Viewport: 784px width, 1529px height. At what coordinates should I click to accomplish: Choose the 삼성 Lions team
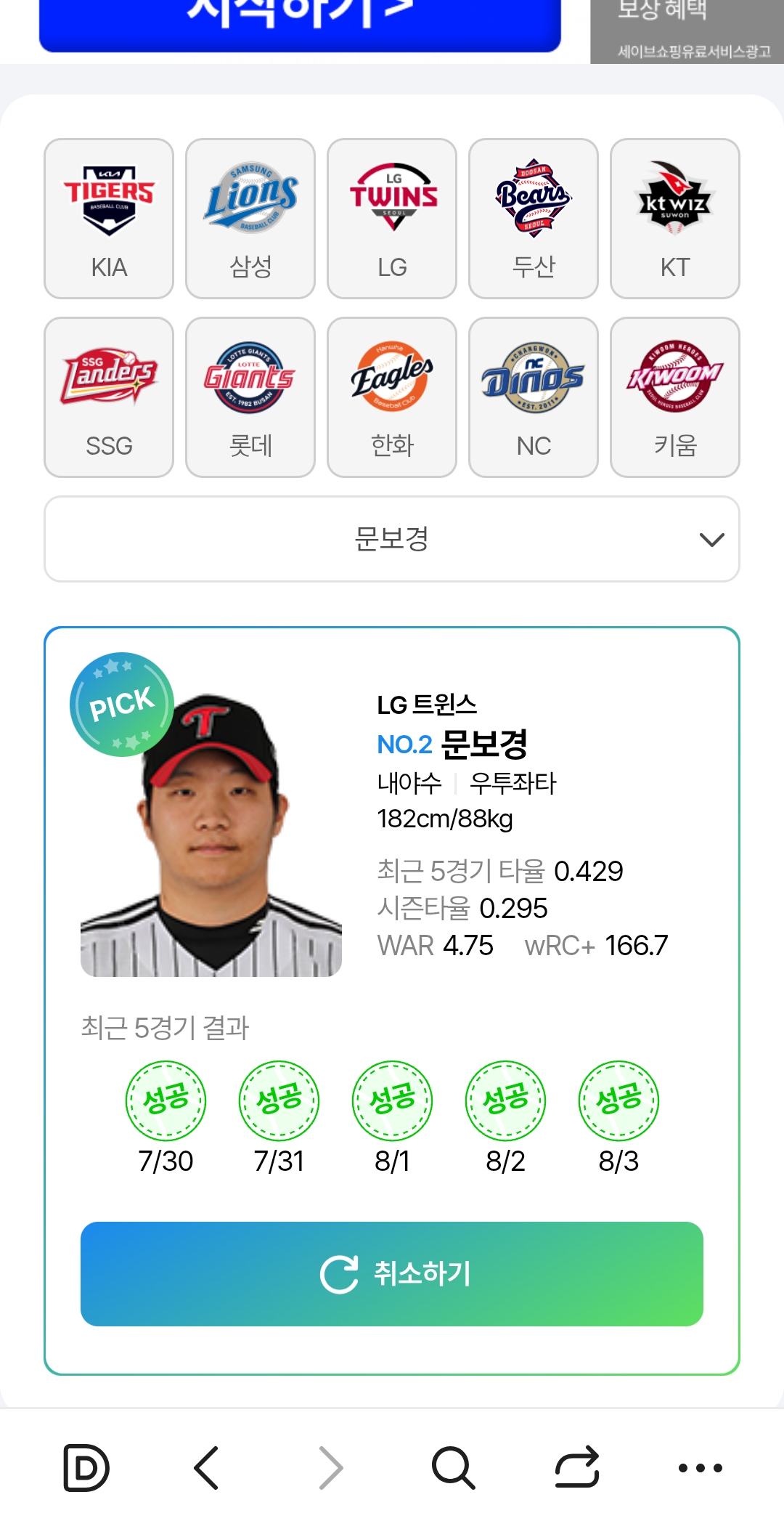coord(250,218)
